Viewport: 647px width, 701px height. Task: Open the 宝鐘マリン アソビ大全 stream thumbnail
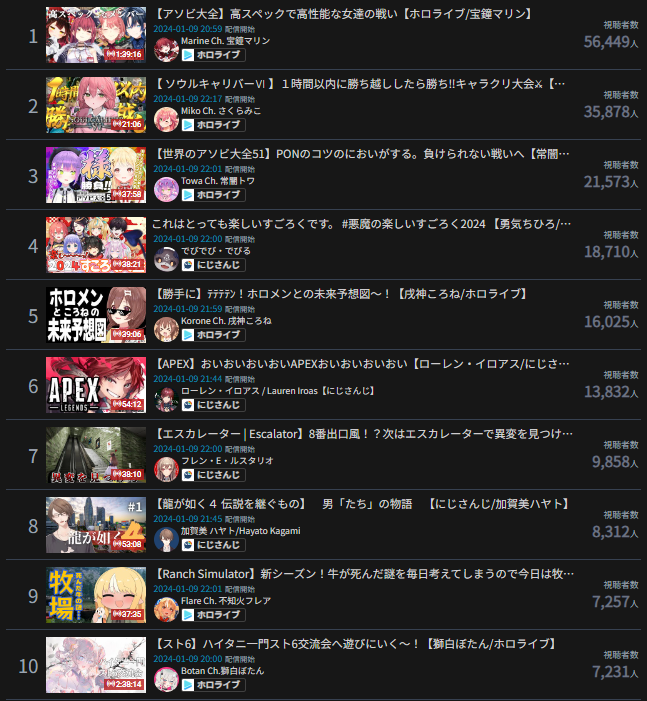click(97, 34)
